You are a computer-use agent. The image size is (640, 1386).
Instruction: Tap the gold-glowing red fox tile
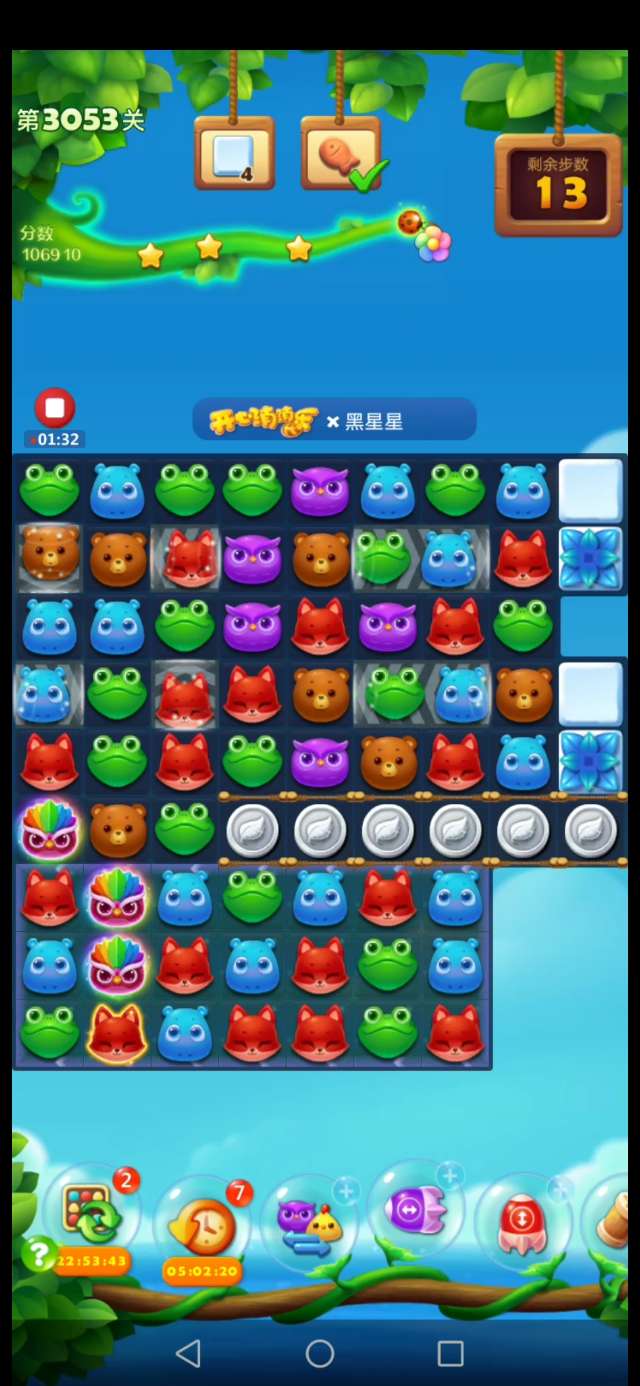coord(118,1033)
